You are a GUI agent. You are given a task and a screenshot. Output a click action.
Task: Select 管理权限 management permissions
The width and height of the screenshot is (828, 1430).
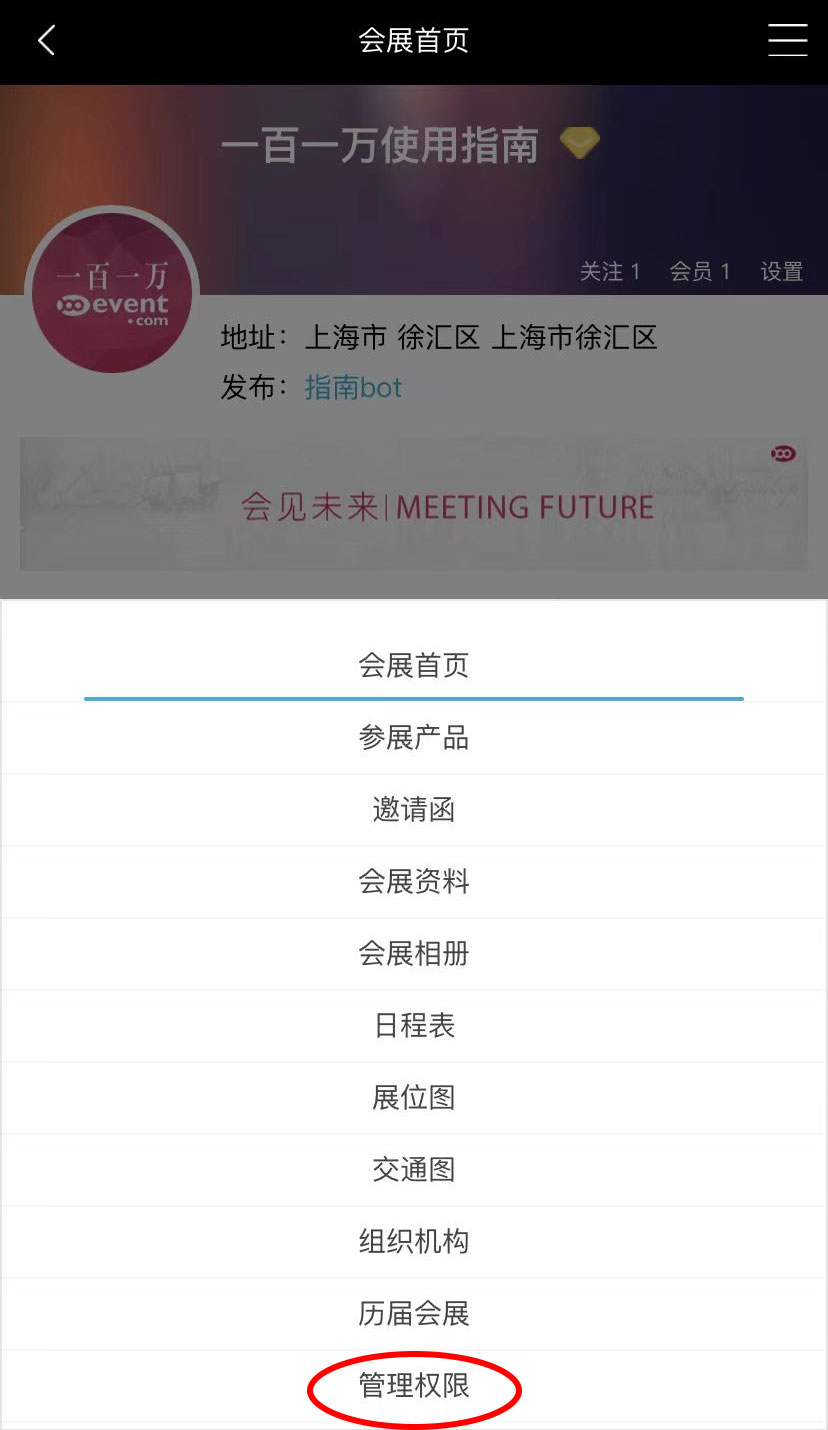click(x=413, y=1386)
